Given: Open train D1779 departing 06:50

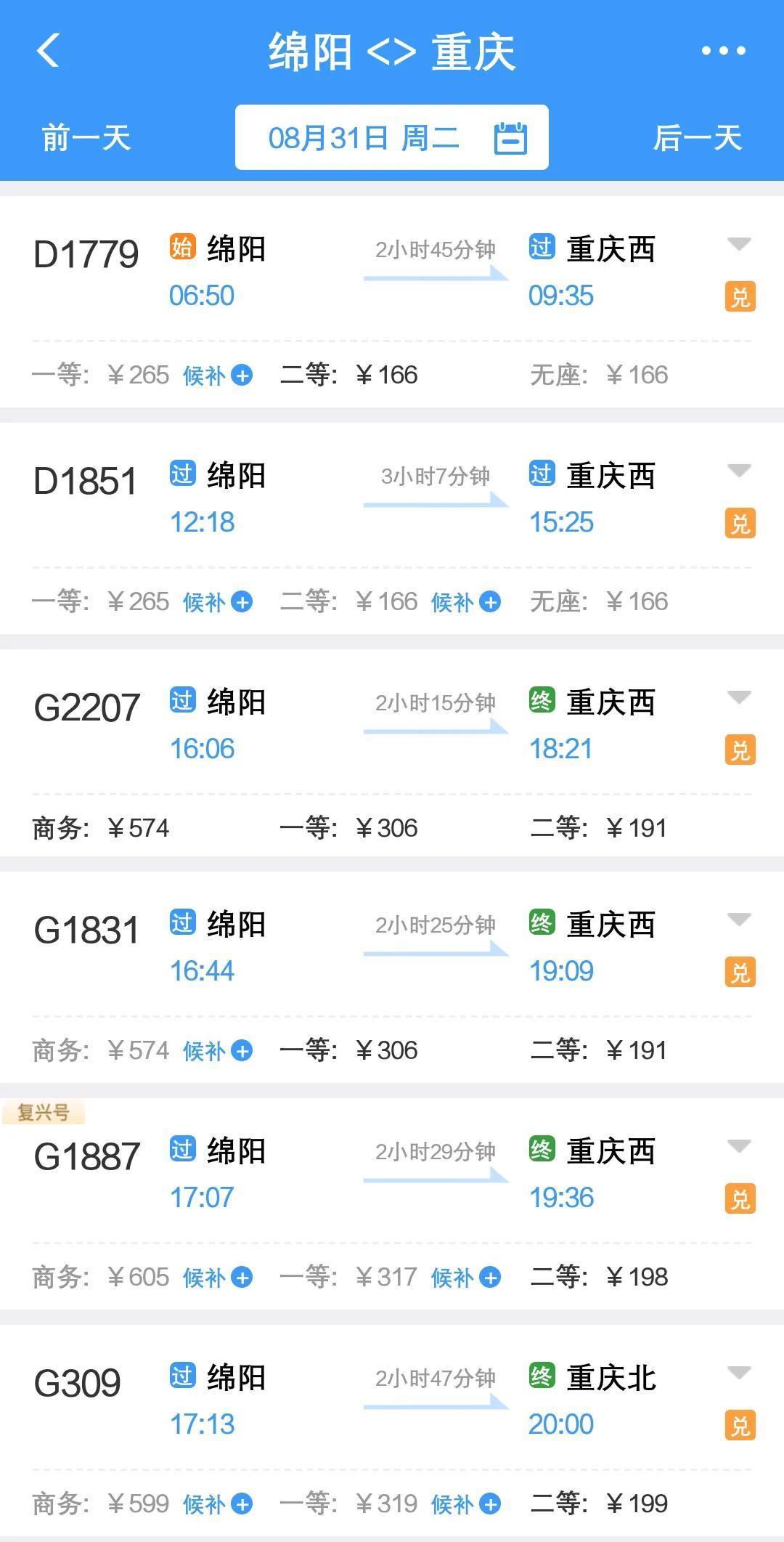Looking at the screenshot, I should tap(392, 301).
